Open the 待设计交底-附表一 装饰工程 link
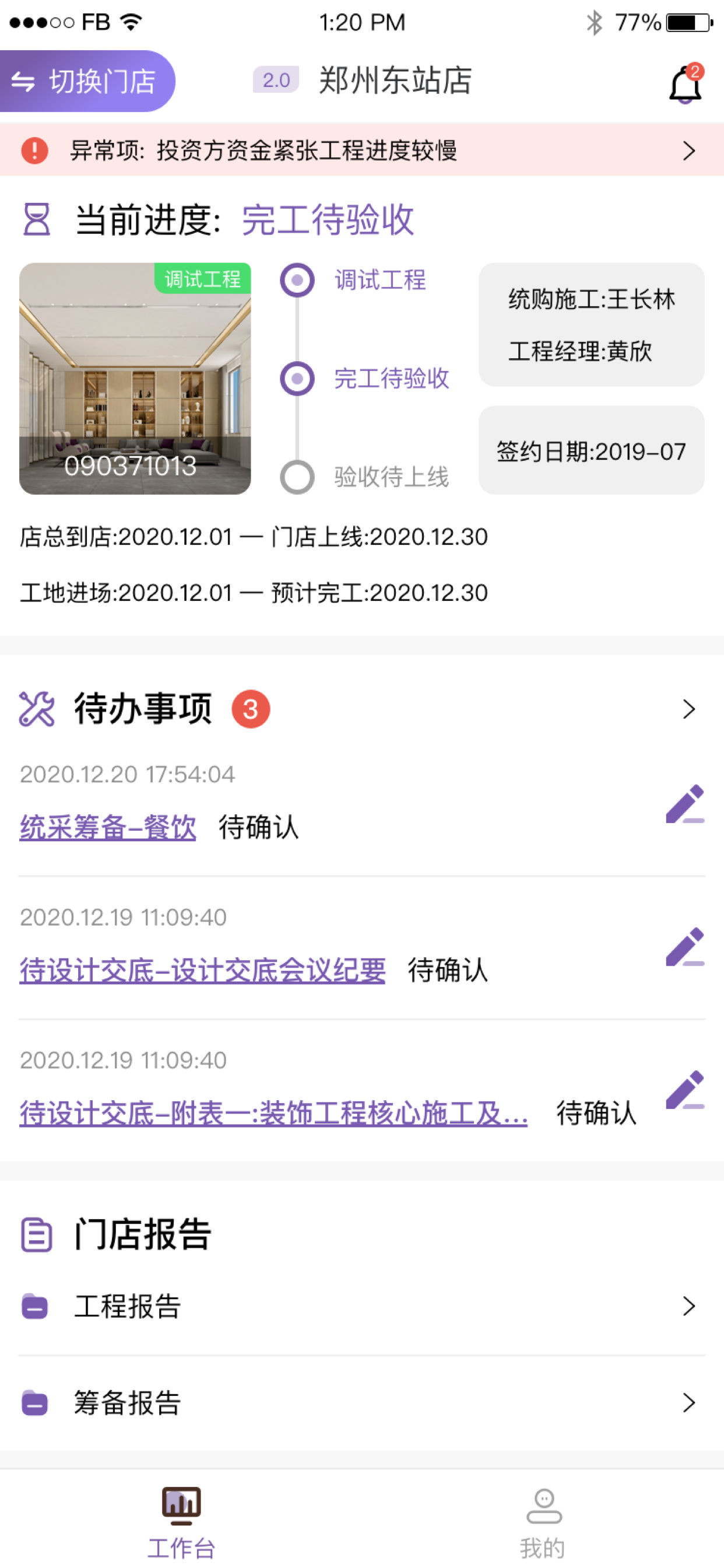 pyautogui.click(x=273, y=1114)
